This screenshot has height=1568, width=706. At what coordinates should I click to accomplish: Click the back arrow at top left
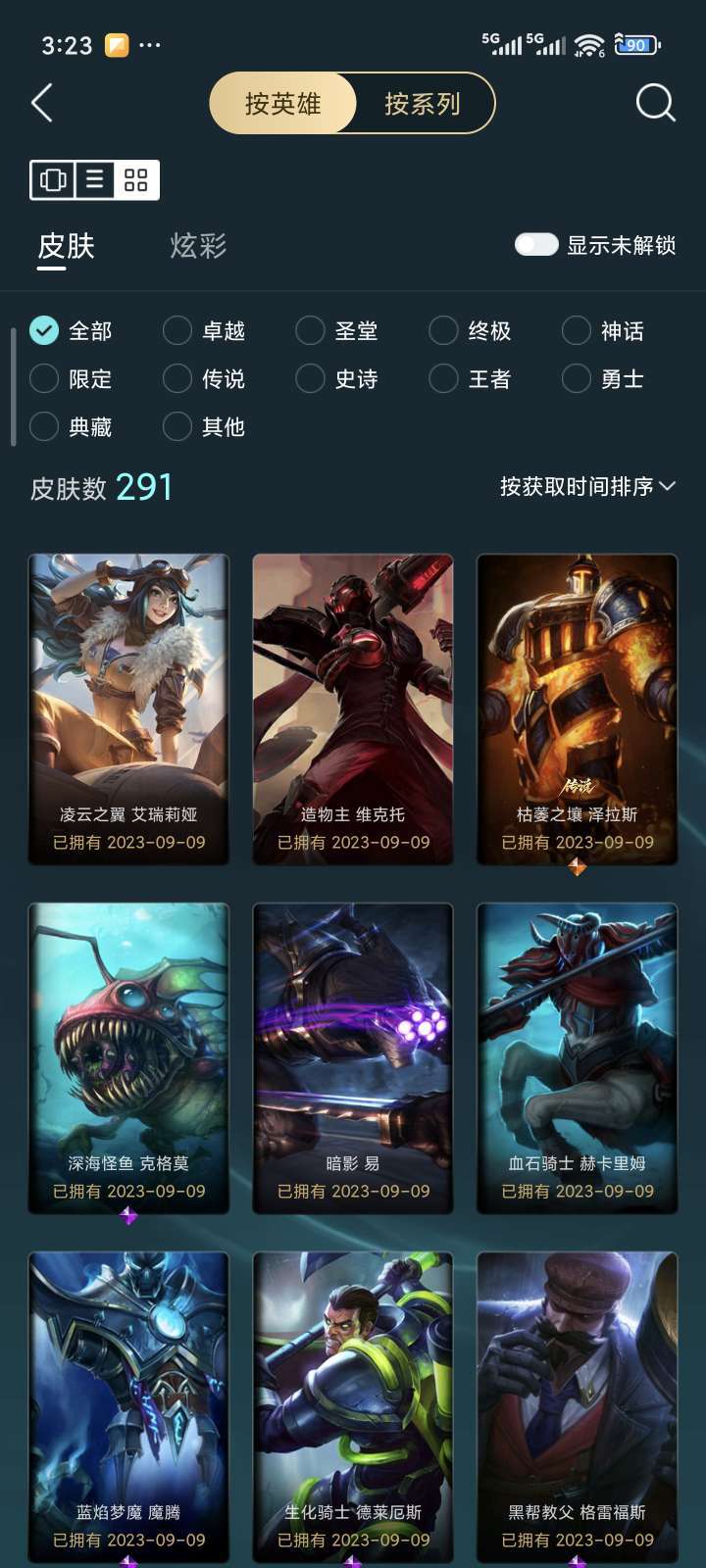pos(41,103)
